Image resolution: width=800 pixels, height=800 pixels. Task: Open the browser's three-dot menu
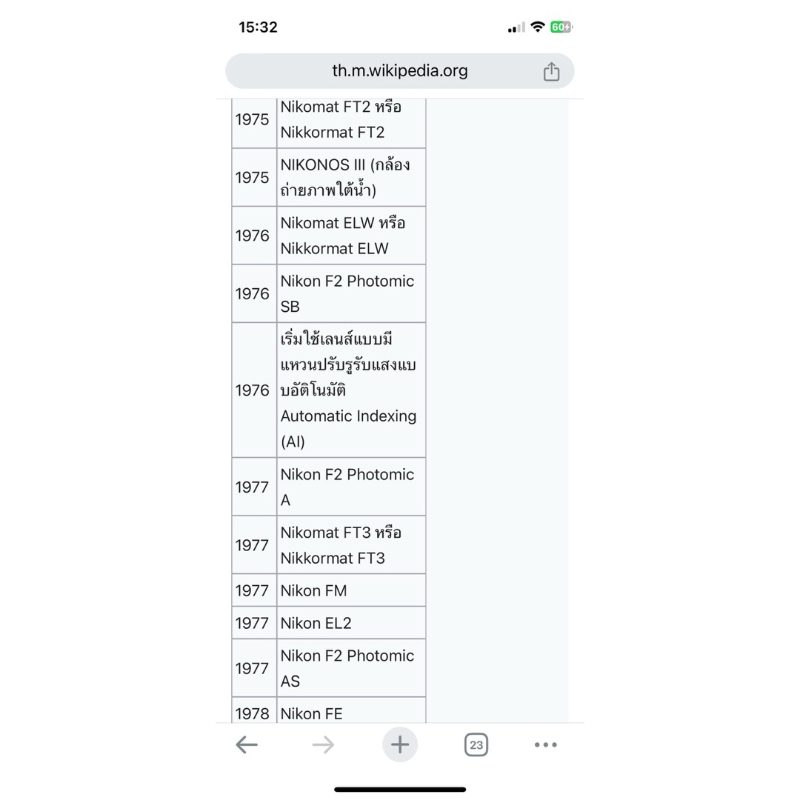[546, 745]
